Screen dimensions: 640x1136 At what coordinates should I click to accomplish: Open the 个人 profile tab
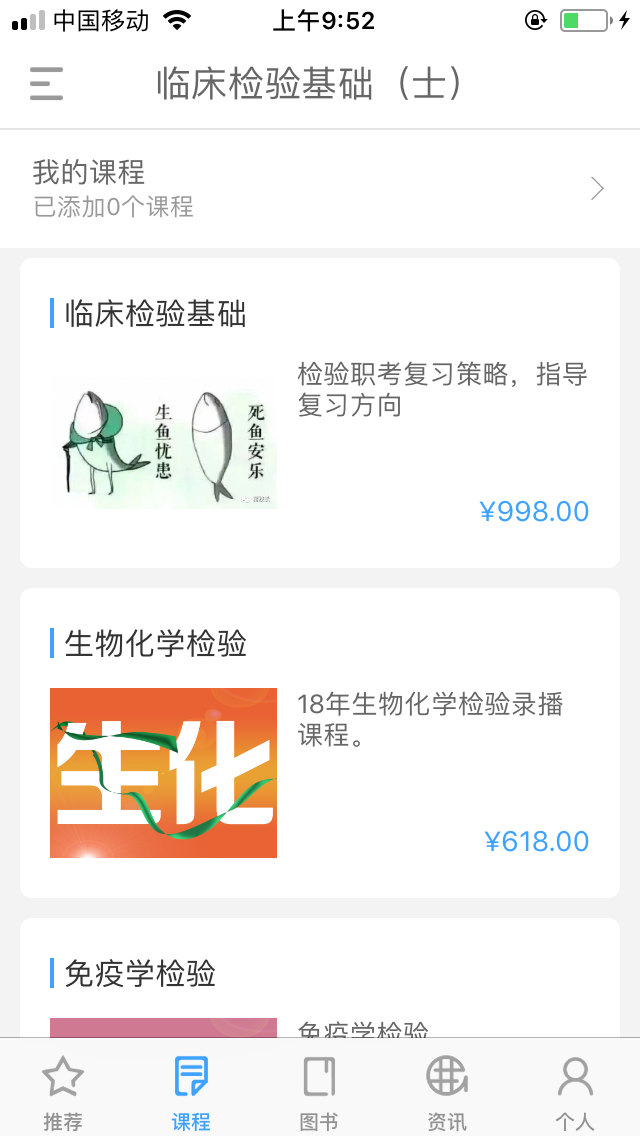pyautogui.click(x=575, y=1093)
